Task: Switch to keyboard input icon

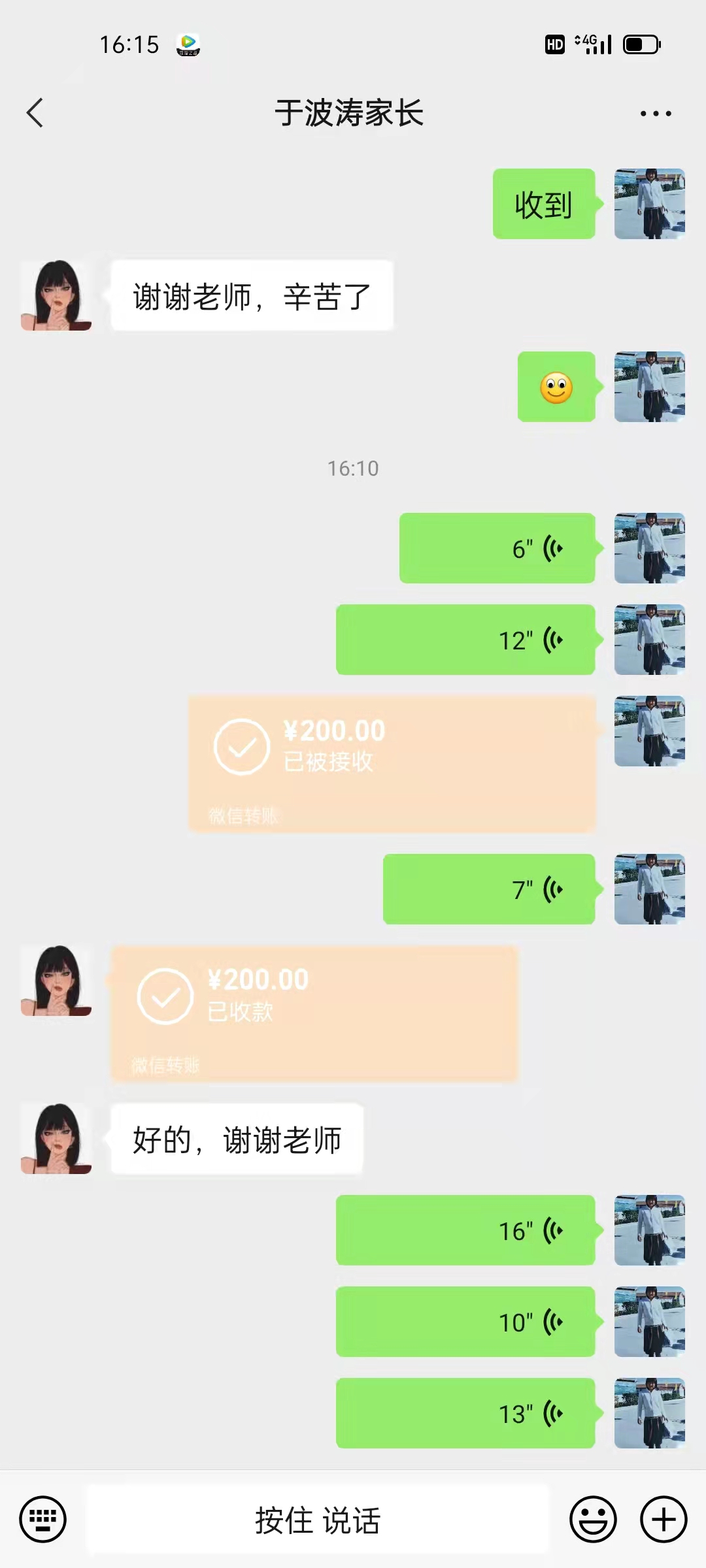Action: pyautogui.click(x=43, y=1520)
